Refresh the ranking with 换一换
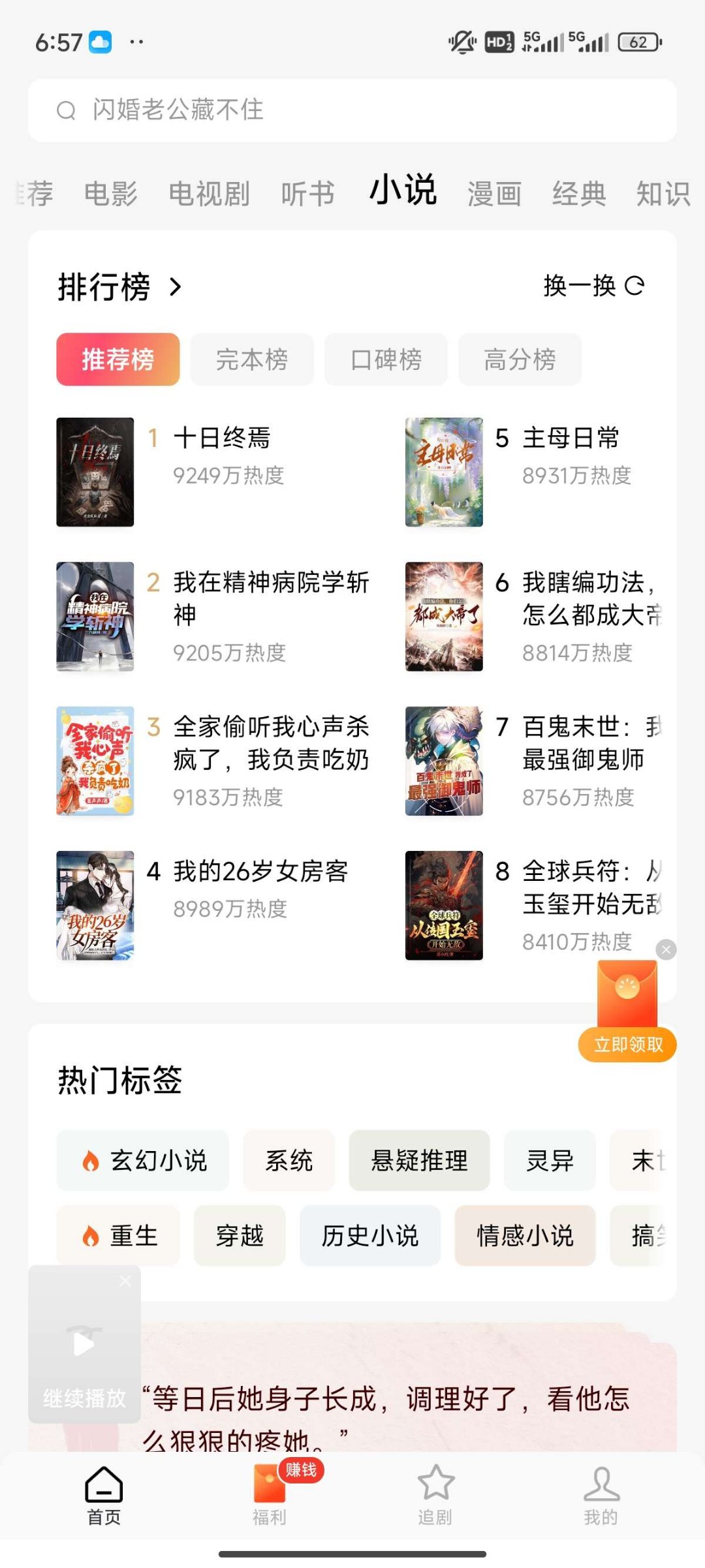705x1568 pixels. [x=593, y=286]
